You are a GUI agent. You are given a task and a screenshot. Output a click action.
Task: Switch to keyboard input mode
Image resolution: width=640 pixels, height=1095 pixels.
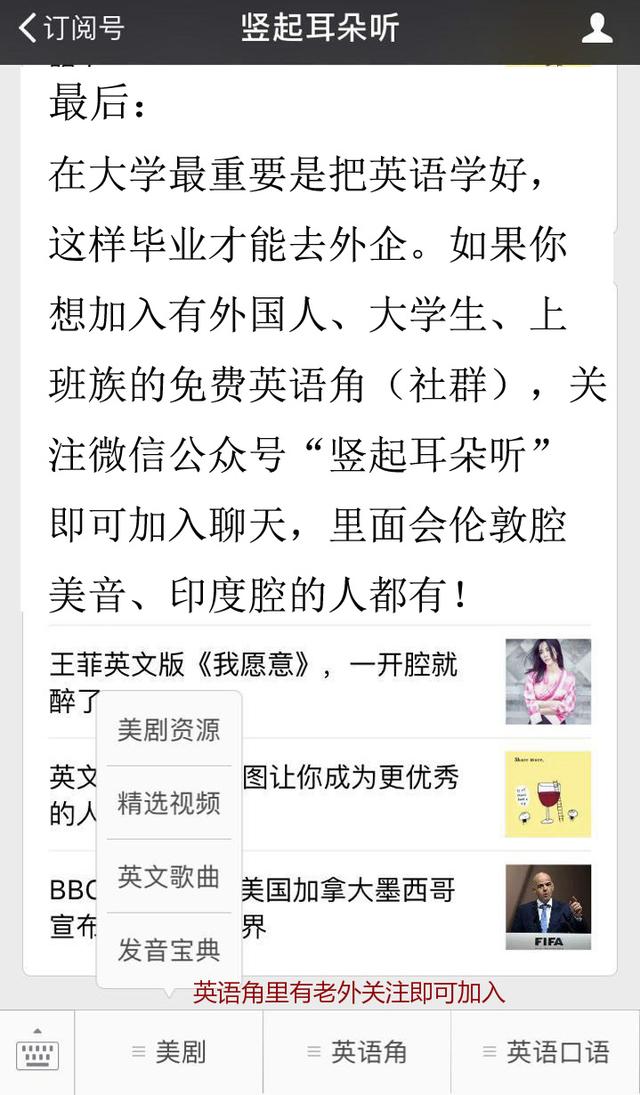pos(37,1052)
